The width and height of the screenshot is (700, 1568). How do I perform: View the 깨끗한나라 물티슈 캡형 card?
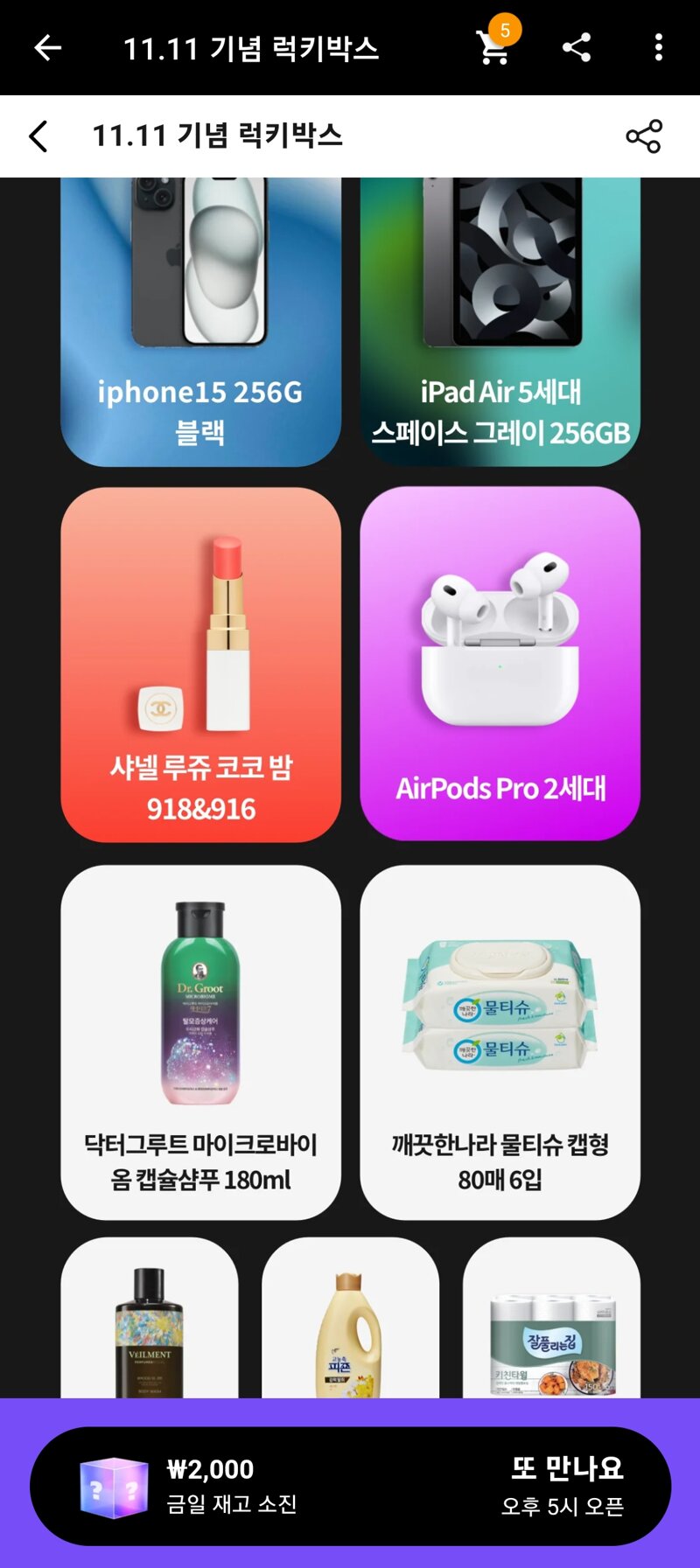pyautogui.click(x=500, y=1042)
